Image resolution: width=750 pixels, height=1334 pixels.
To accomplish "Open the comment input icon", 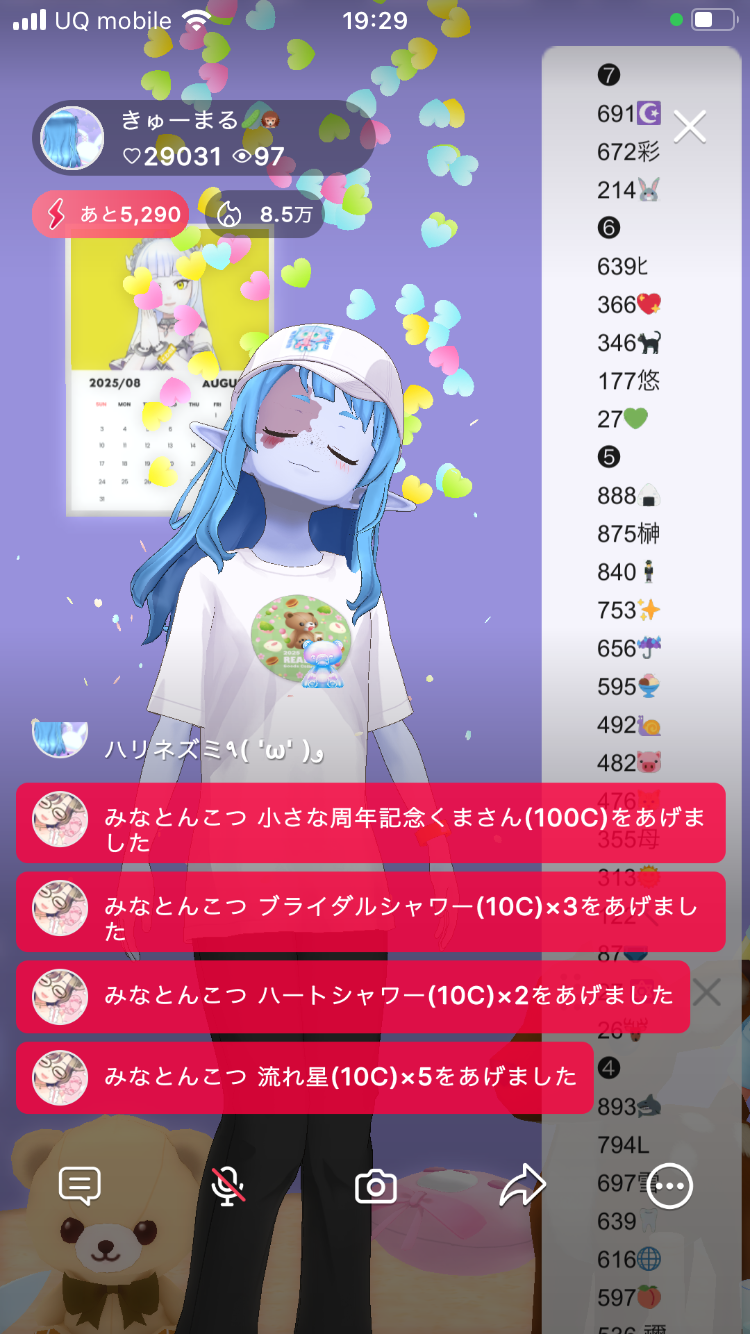I will point(80,1186).
